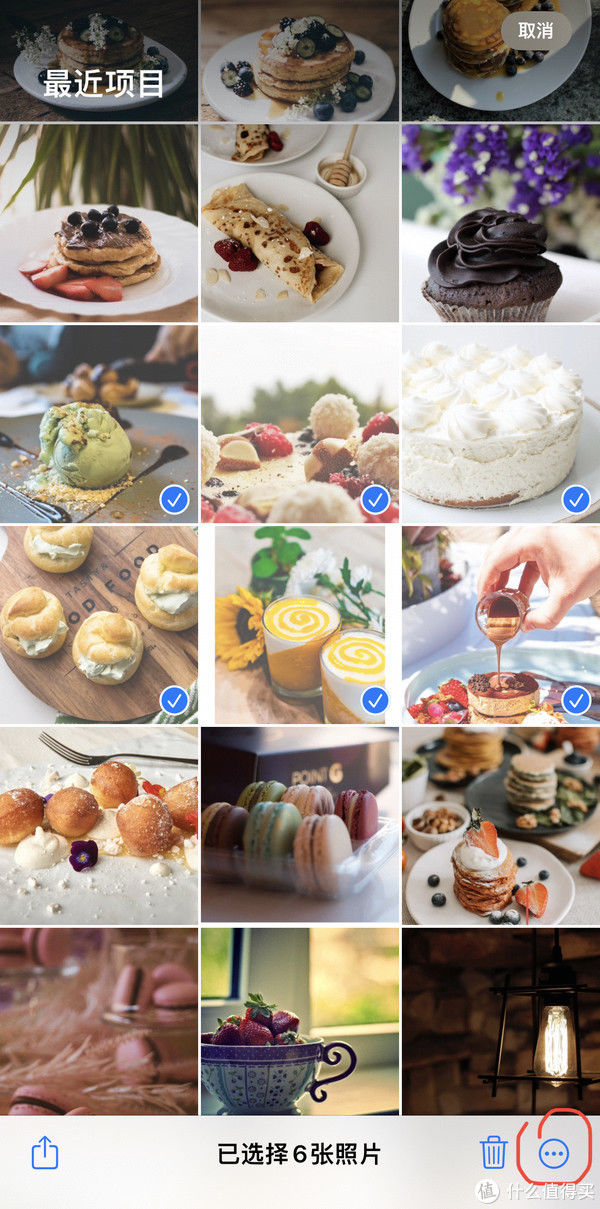Deselect the coconut truffles and raspberries photo
The height and width of the screenshot is (1209, 600).
click(299, 423)
